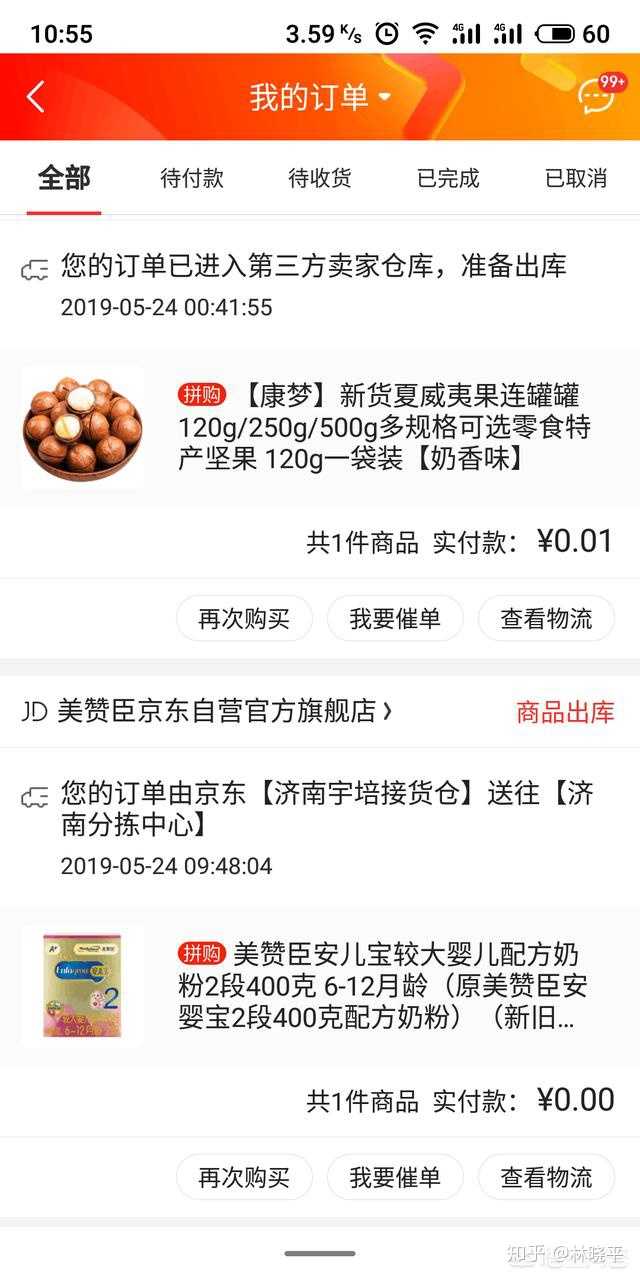Open tracking status 您的订单已进入第三方卖家仓库
Screen dimensions: 640x1280
click(313, 267)
